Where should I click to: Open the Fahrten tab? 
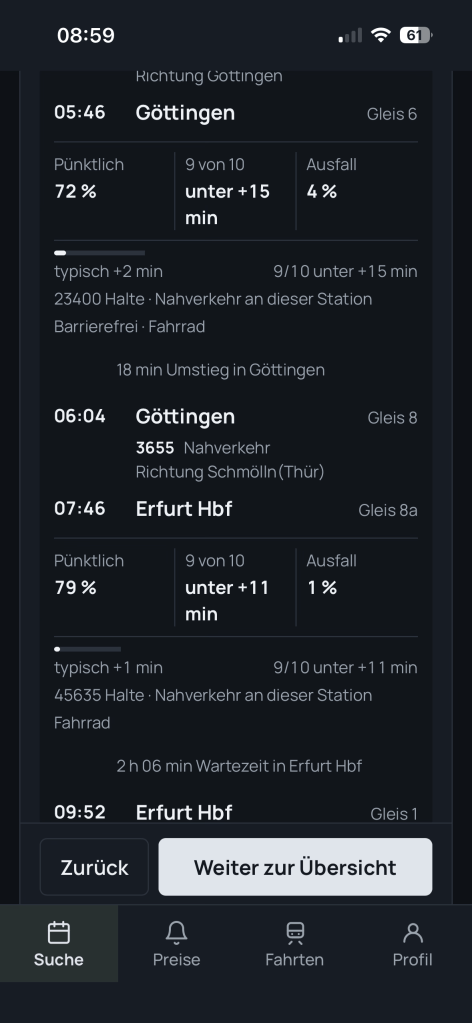(294, 943)
